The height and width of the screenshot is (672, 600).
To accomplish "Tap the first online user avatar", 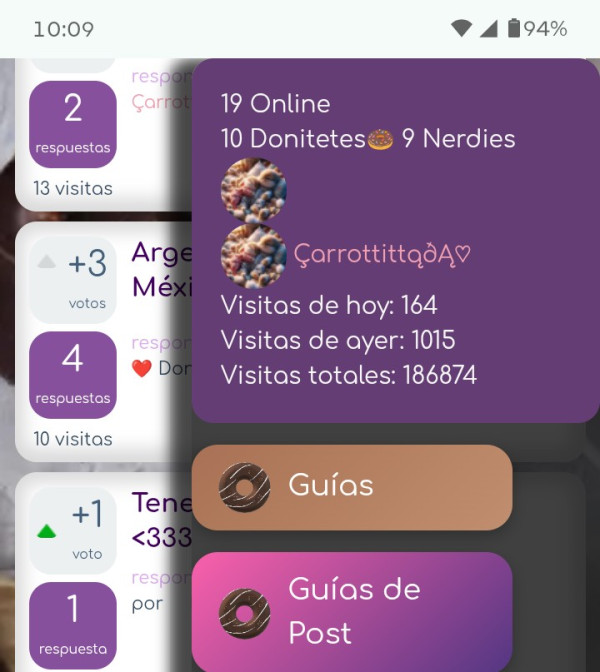I will point(254,190).
